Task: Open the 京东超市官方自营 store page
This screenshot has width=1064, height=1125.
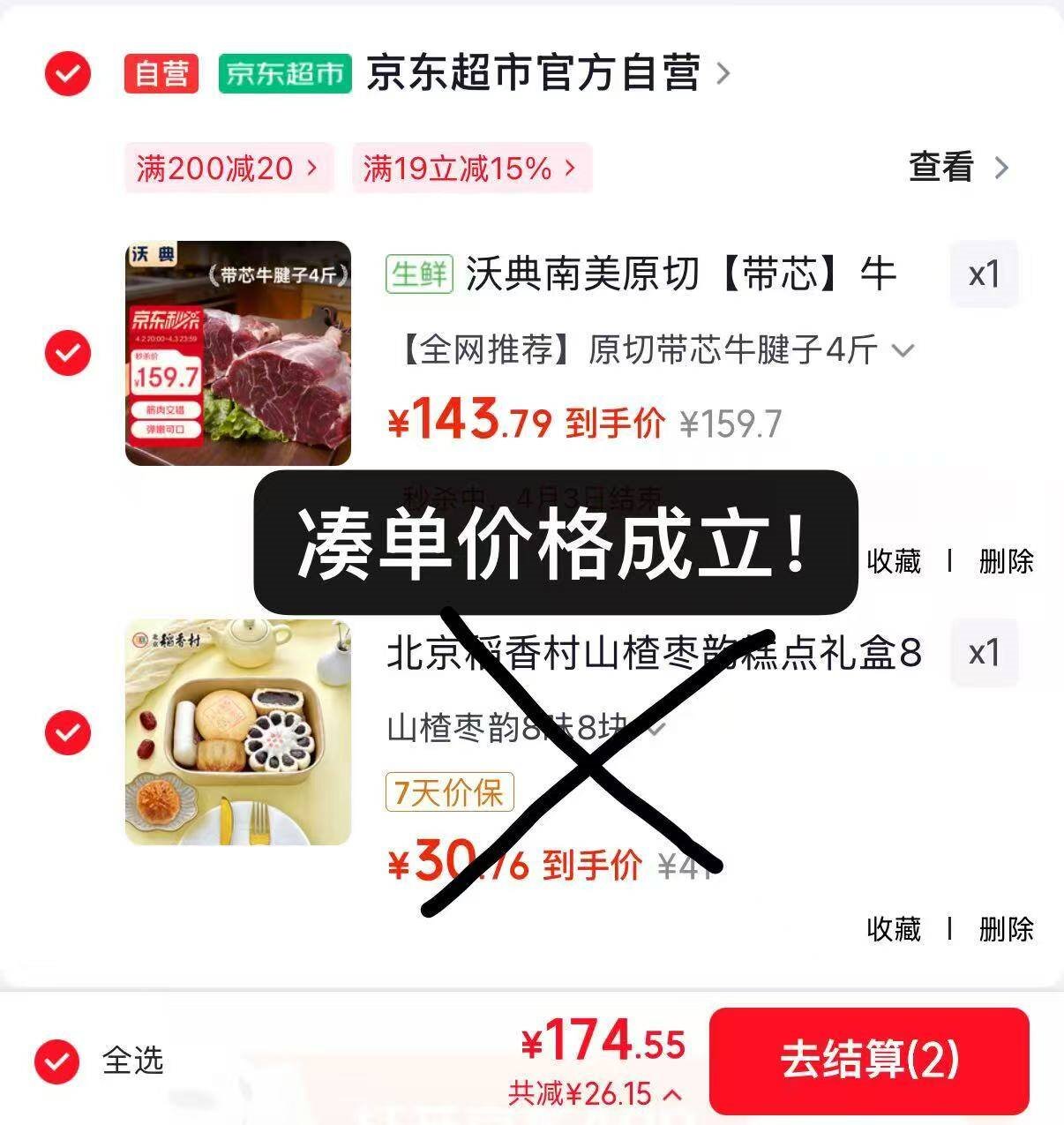Action: tap(547, 73)
